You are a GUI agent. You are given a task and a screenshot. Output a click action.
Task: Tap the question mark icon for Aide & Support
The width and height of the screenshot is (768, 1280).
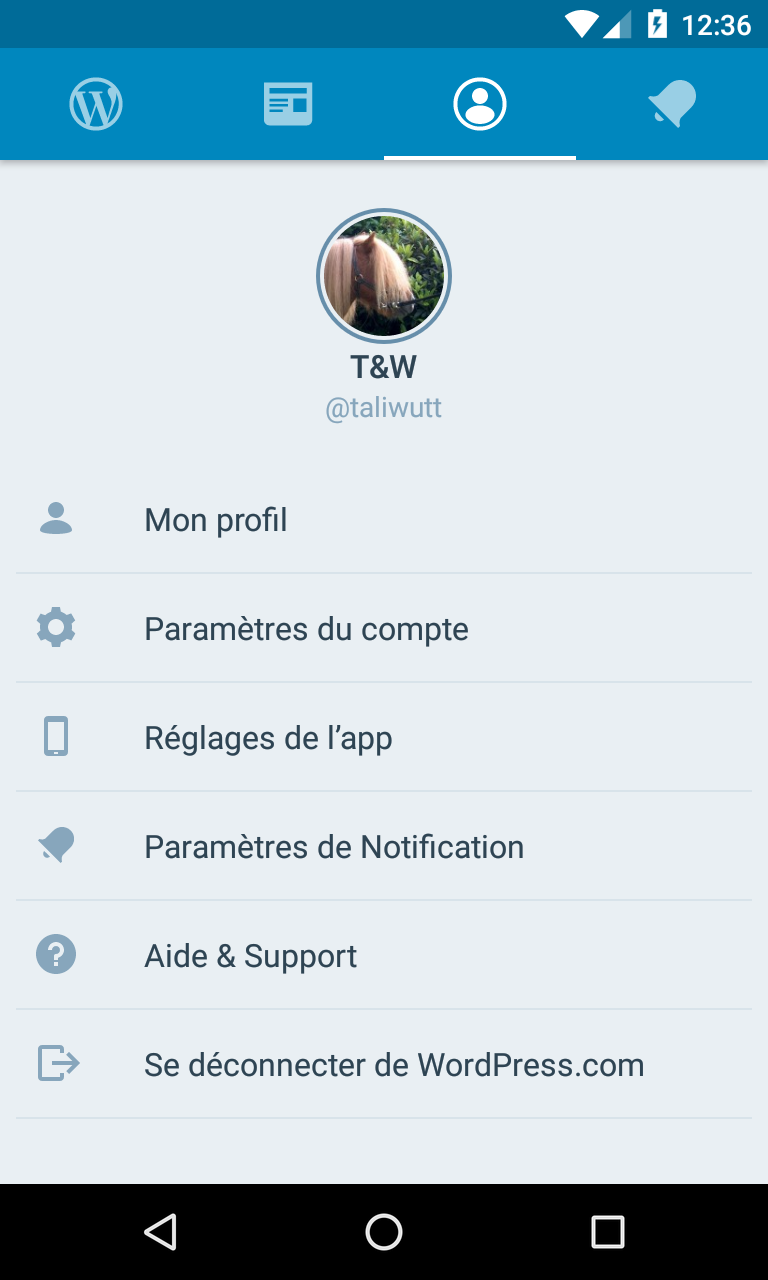coord(56,954)
